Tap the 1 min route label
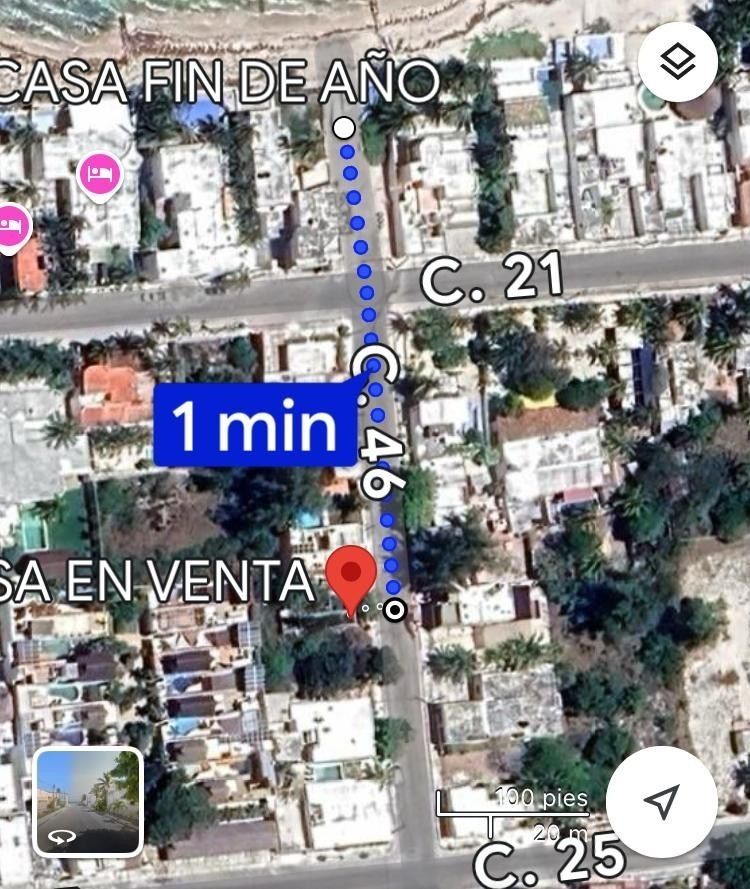 255,425
